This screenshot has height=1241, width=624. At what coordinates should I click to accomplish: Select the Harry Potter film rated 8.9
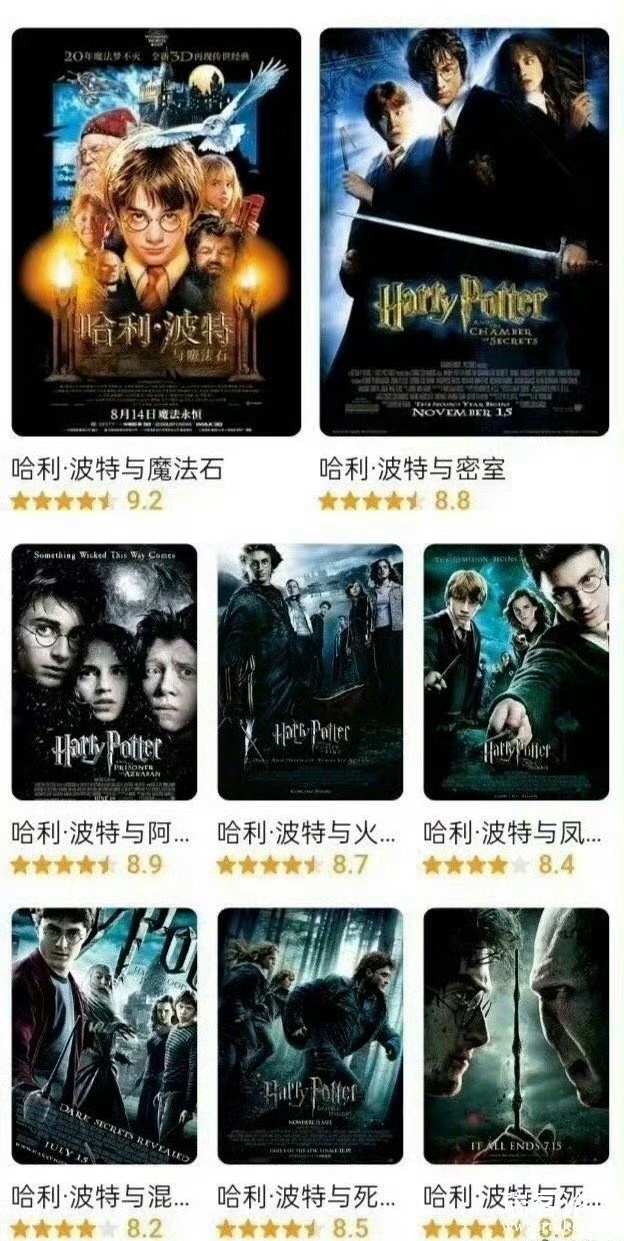point(104,672)
